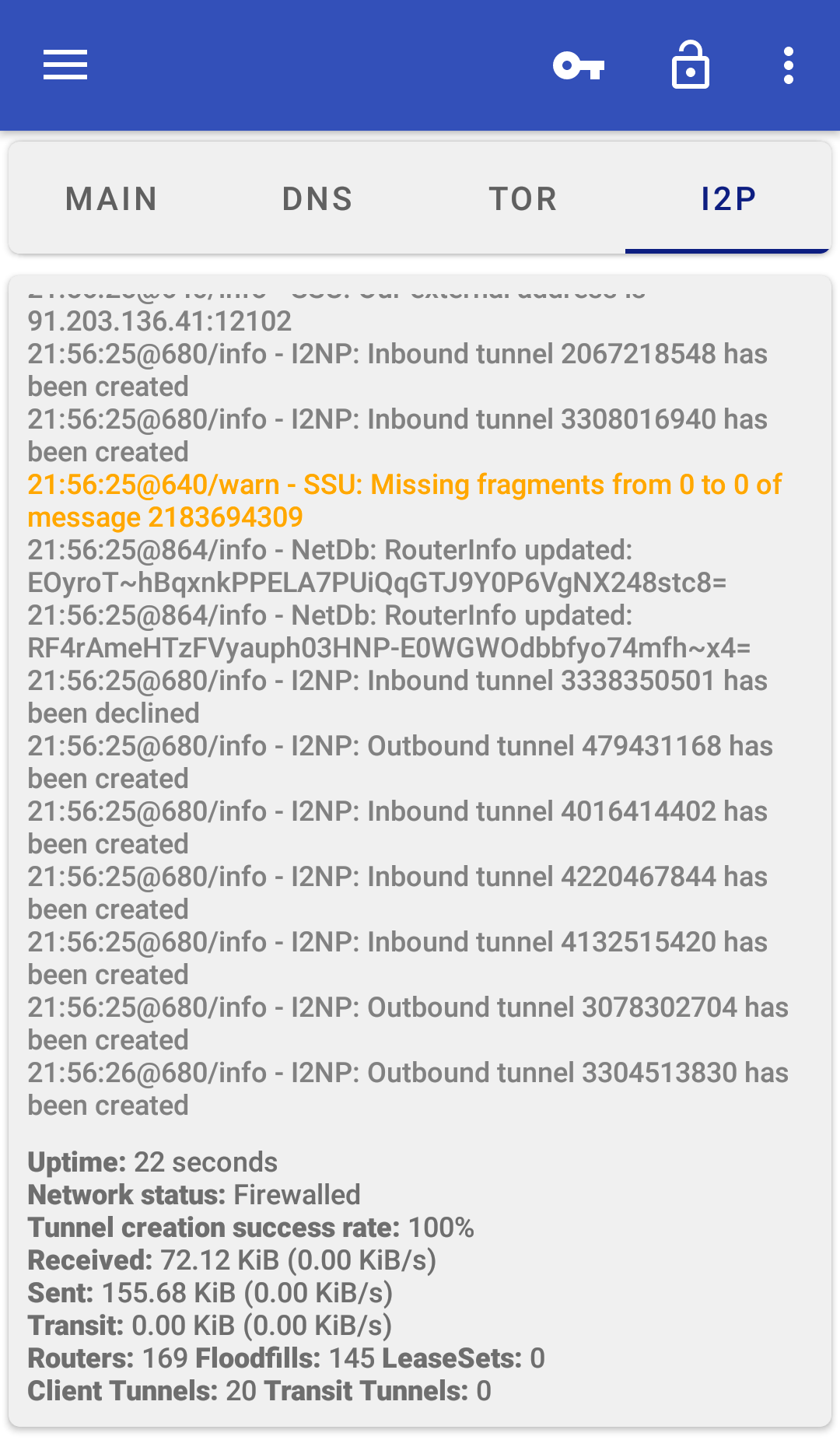Tap the key icon in the toolbar
Screen dimensions: 840x1447
pos(579,65)
